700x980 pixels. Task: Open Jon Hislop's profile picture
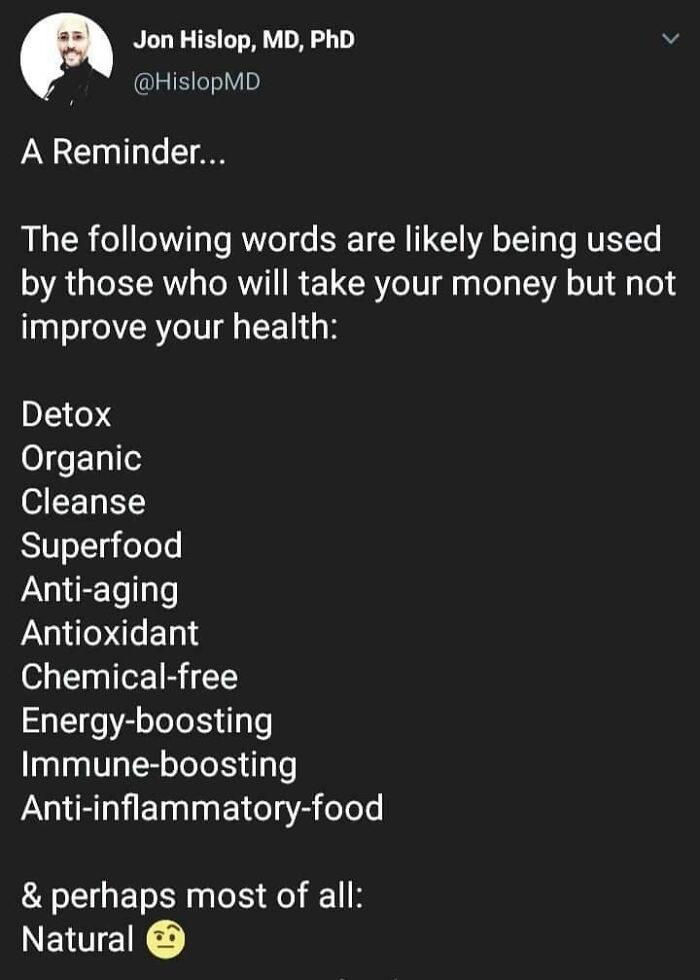(x=66, y=60)
